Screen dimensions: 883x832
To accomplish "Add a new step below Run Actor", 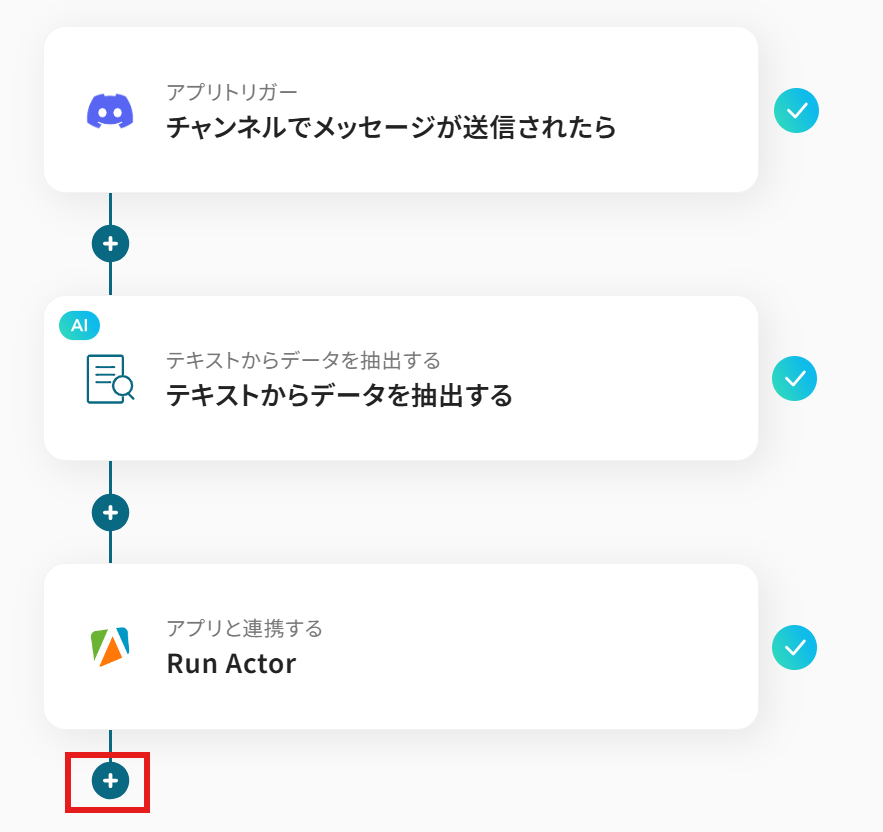I will pos(110,781).
